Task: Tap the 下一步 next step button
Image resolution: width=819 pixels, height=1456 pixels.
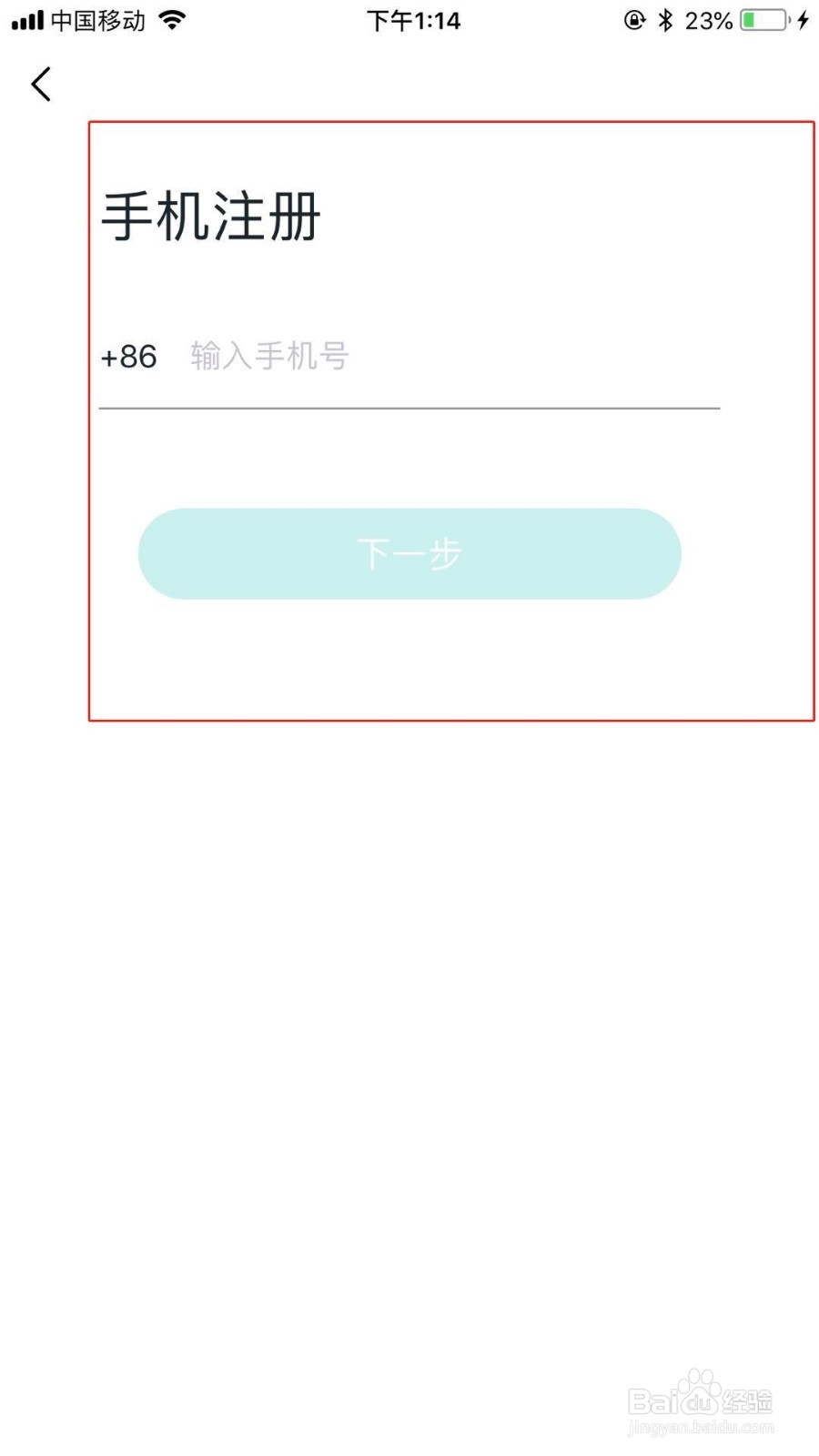Action: pos(409,553)
